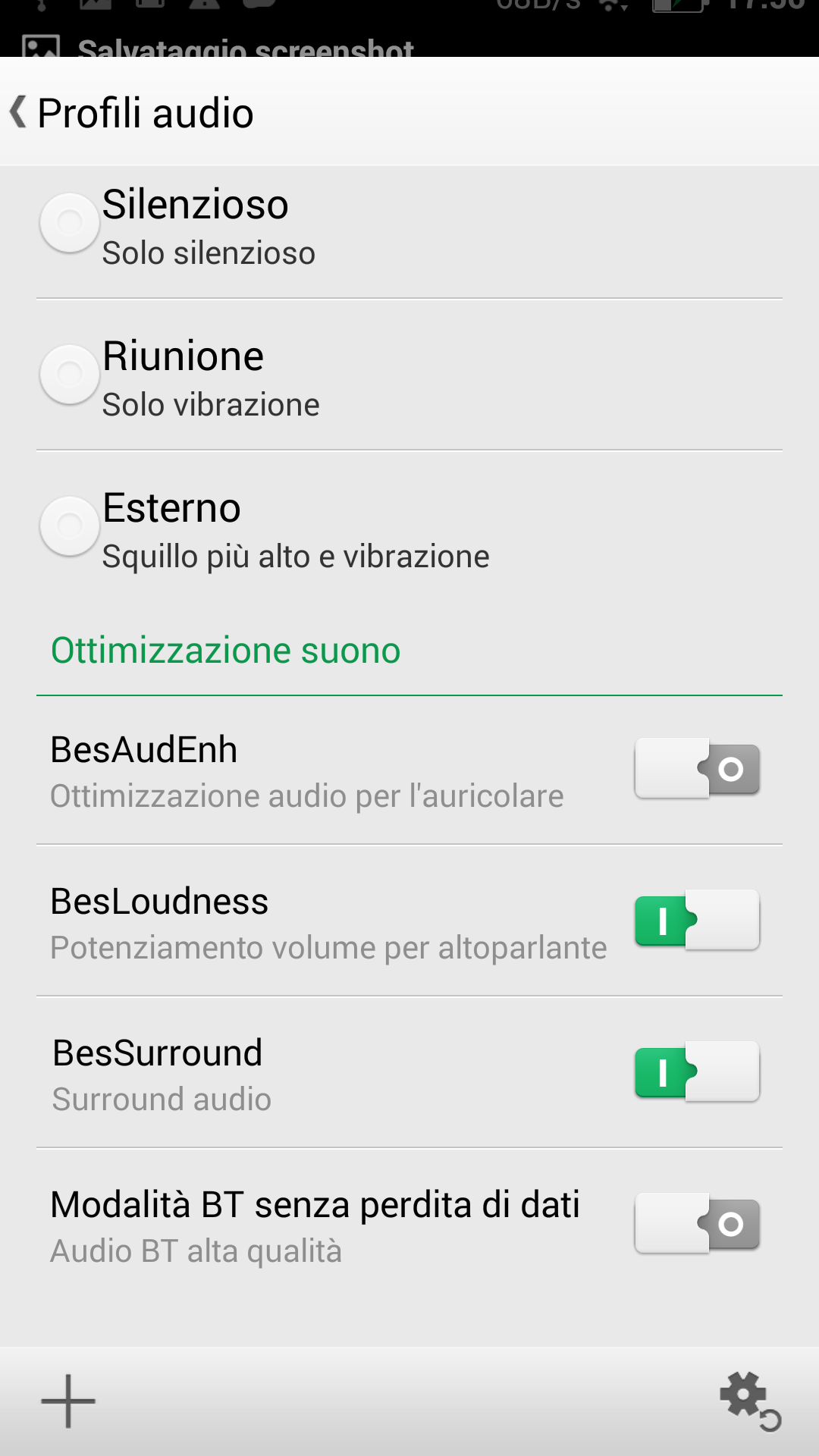The height and width of the screenshot is (1456, 819).
Task: Turn off BesLoudness
Action: (698, 920)
